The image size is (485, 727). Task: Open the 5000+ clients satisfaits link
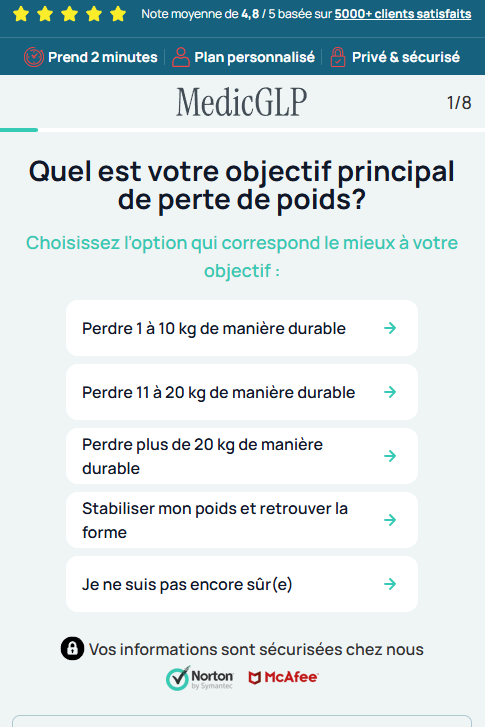tap(402, 14)
